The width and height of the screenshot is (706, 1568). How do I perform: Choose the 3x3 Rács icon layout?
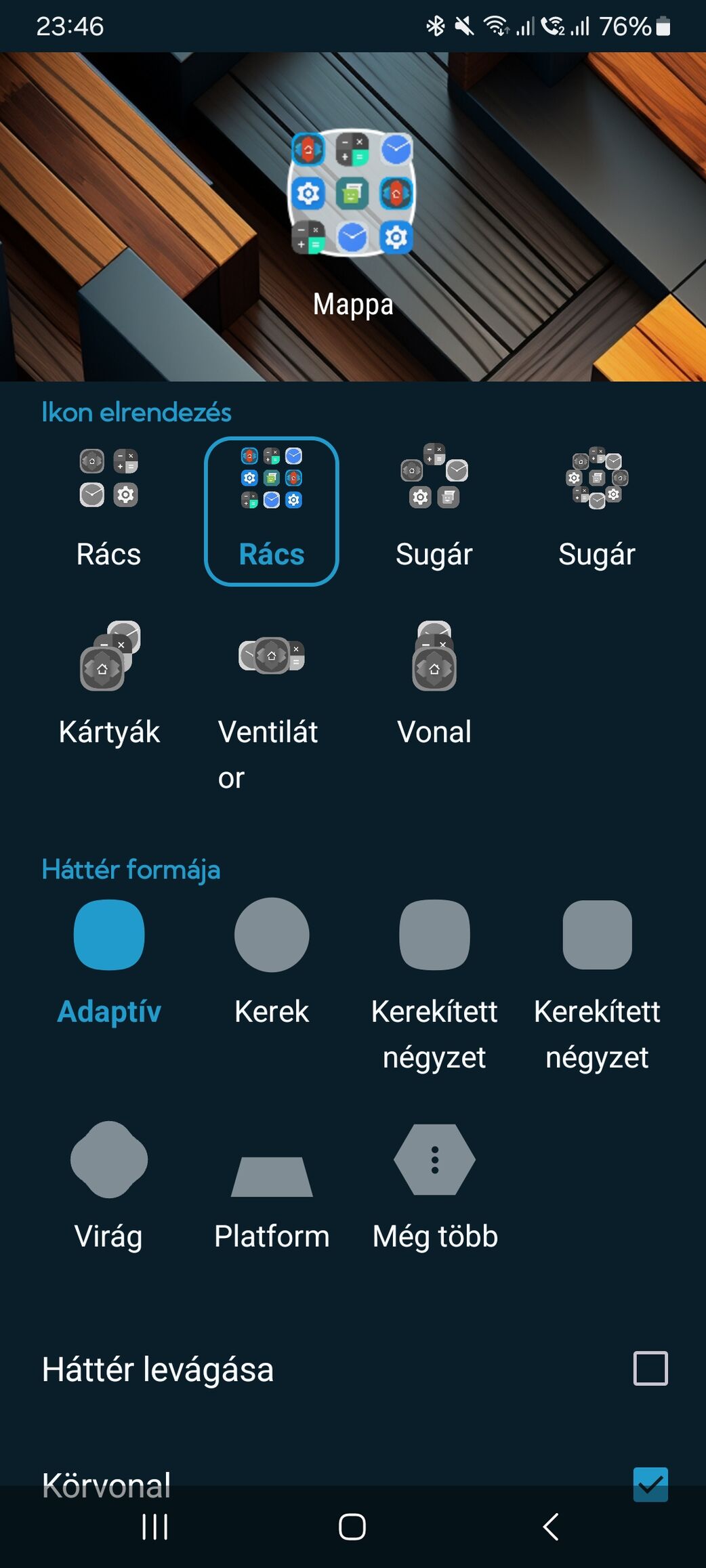tap(271, 511)
